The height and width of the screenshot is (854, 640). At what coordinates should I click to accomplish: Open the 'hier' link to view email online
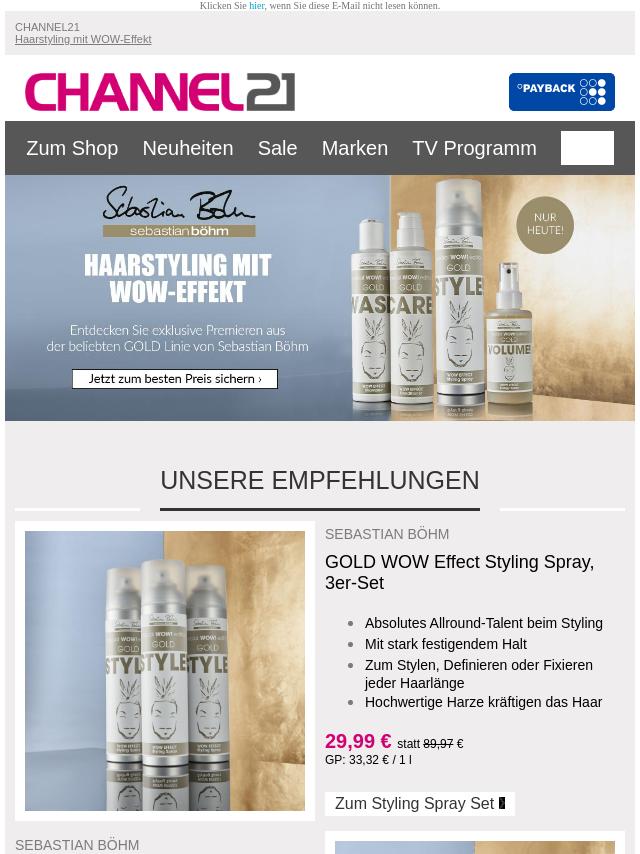[x=257, y=6]
